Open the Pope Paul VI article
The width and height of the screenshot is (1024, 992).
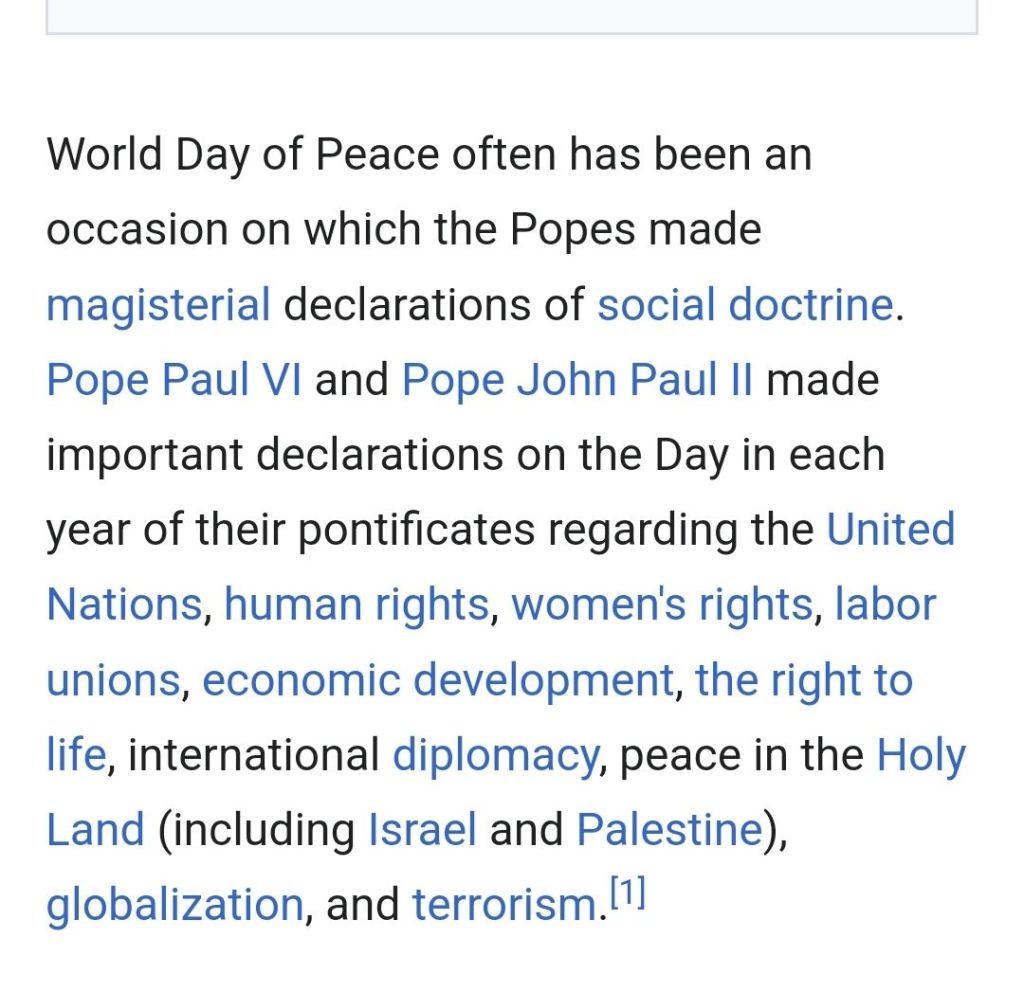click(x=173, y=380)
